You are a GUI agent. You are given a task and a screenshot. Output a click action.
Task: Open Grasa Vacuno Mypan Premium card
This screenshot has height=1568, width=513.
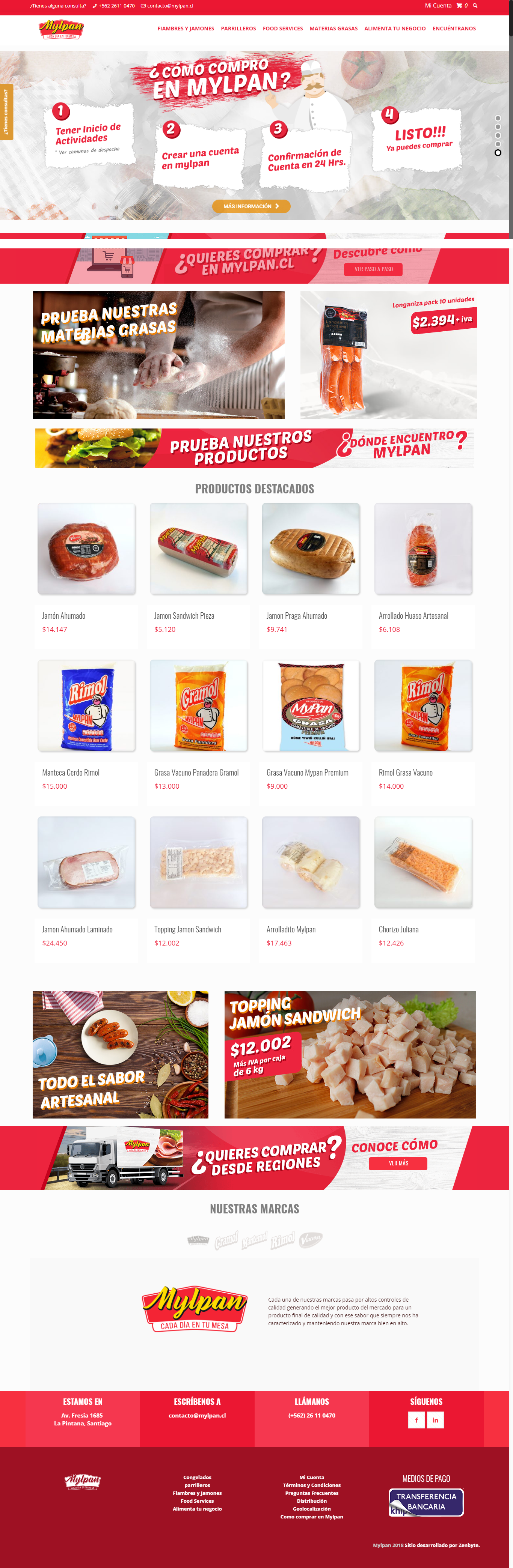click(x=311, y=706)
